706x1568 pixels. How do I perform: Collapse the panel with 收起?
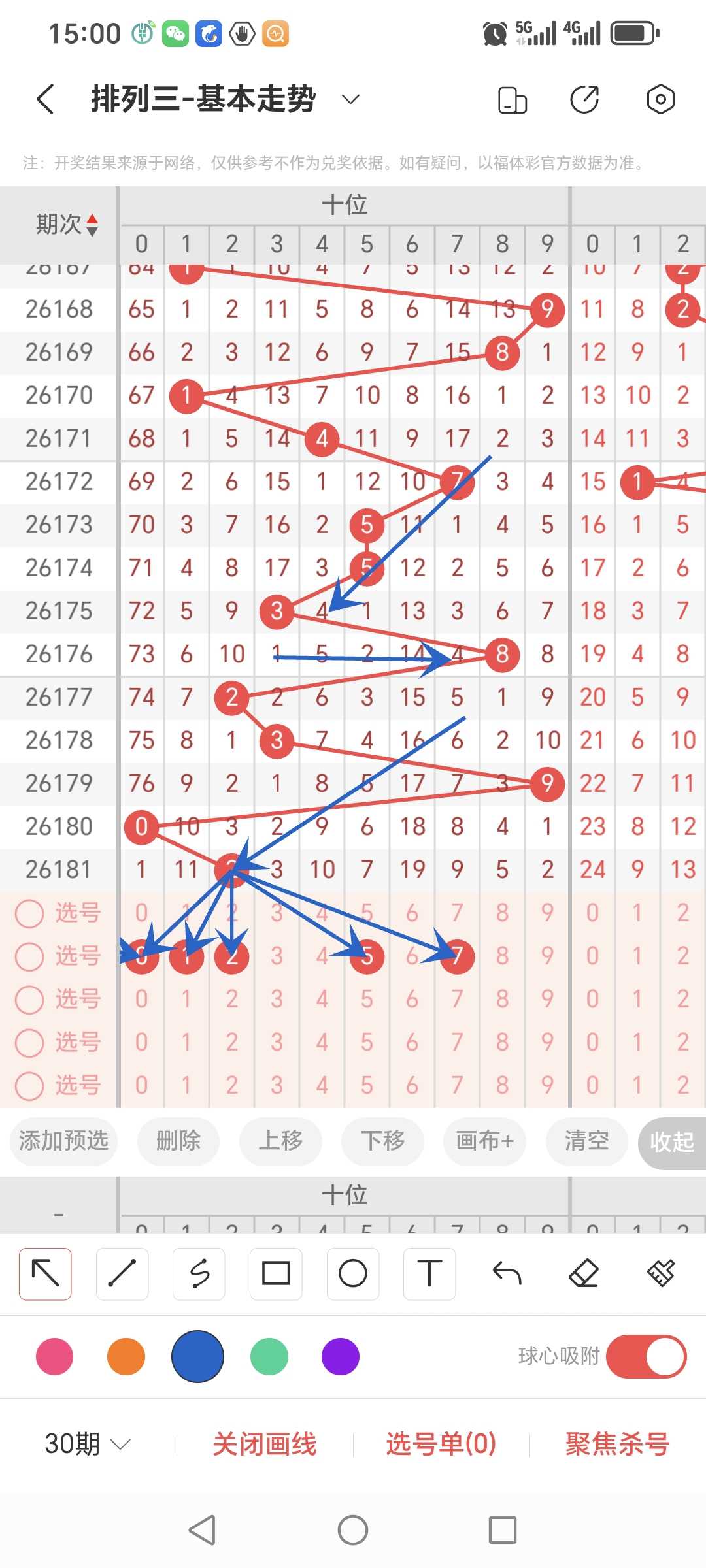672,1142
